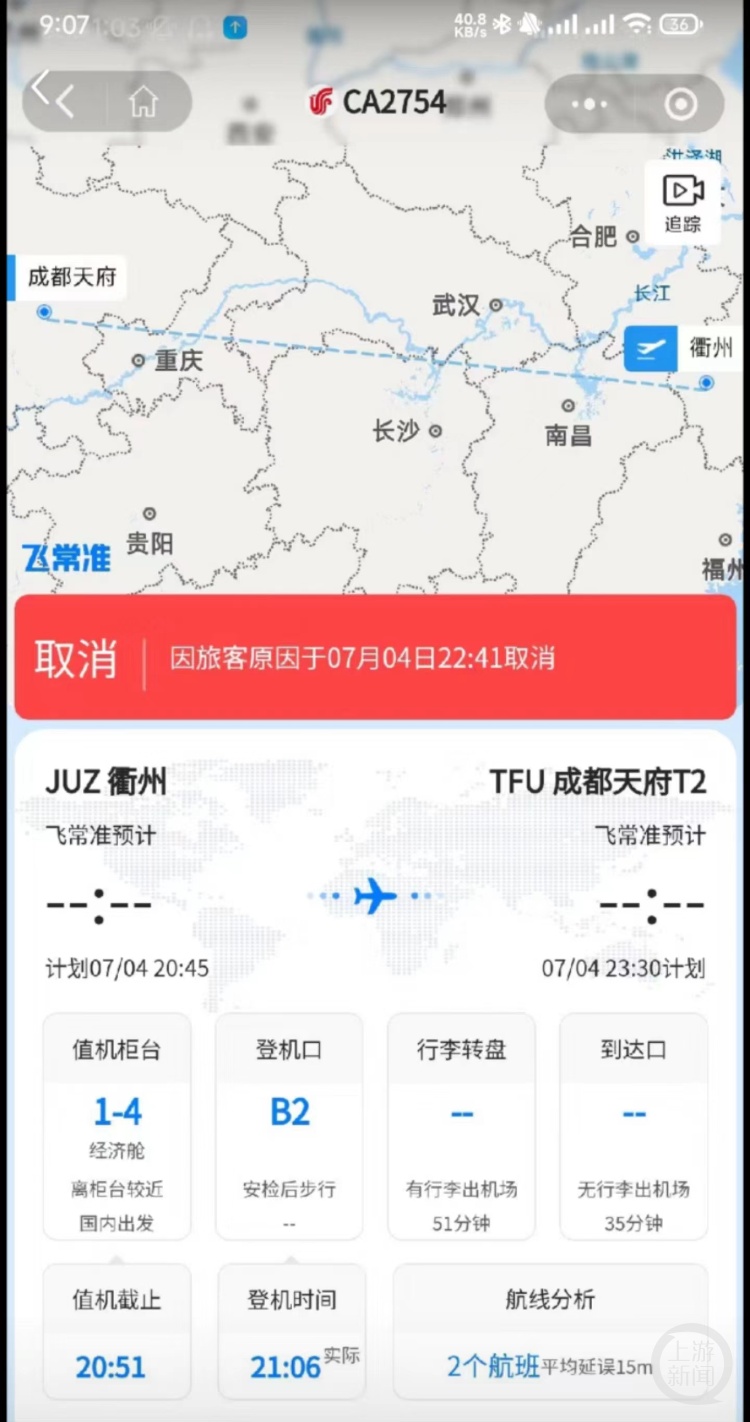The image size is (750, 1422).
Task: Open the 追踪 flight tracking video feature
Action: click(683, 202)
